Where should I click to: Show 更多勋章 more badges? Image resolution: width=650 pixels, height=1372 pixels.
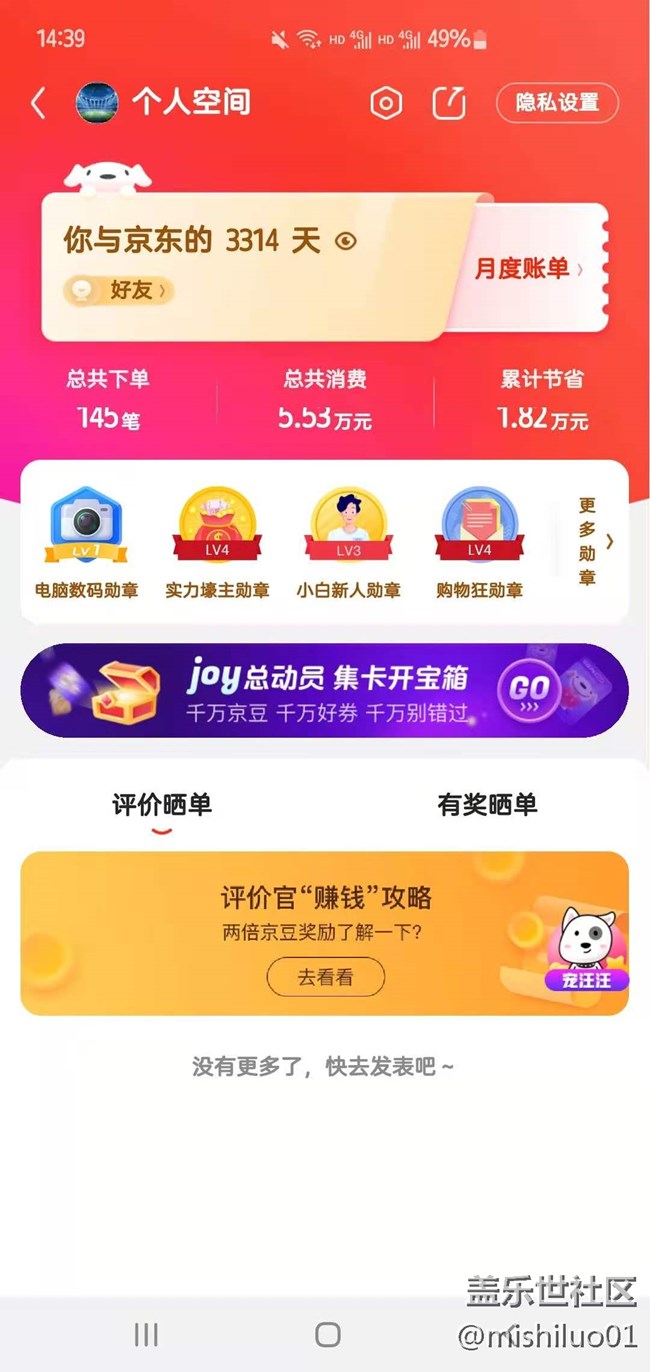pos(595,542)
